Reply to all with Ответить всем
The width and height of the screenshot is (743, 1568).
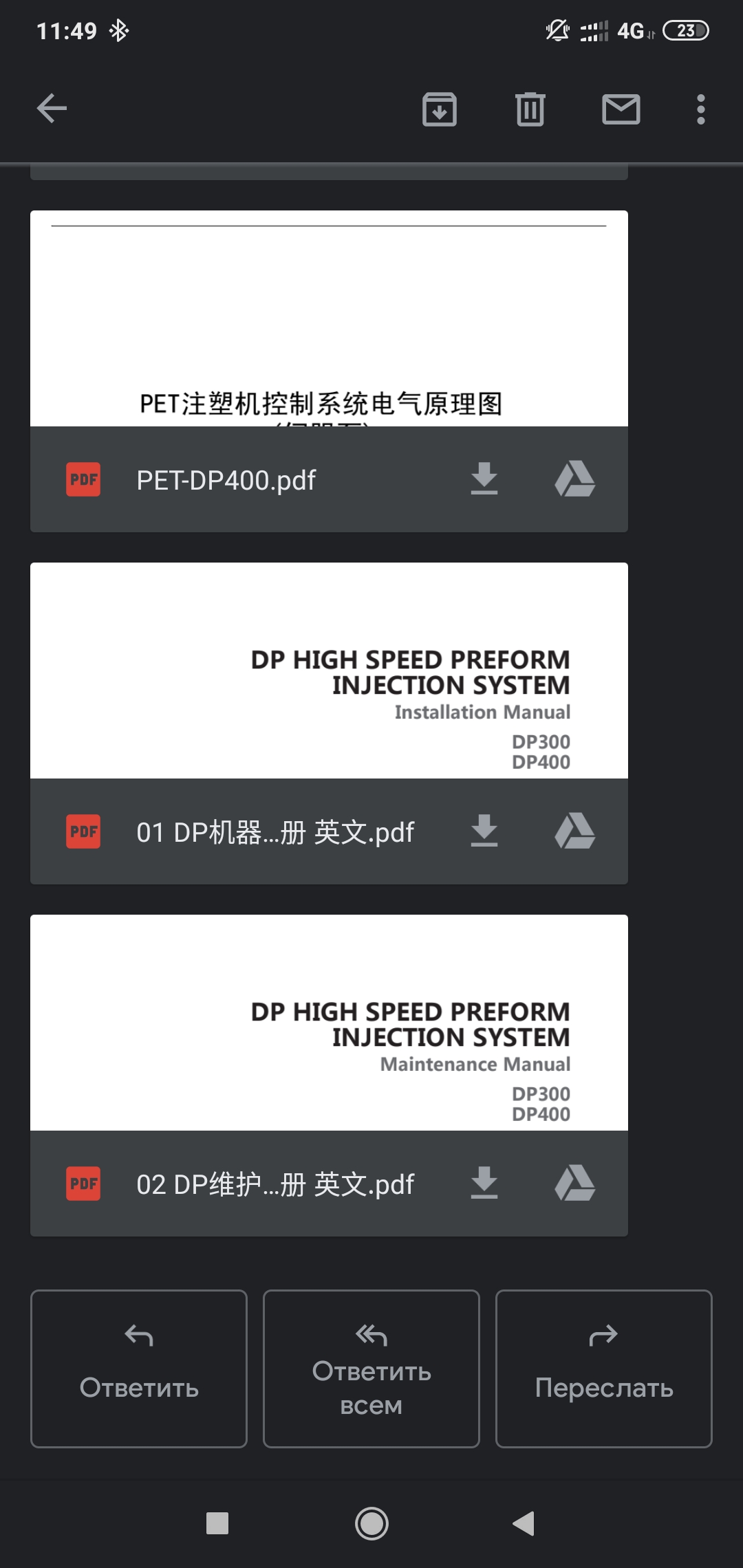point(371,1369)
